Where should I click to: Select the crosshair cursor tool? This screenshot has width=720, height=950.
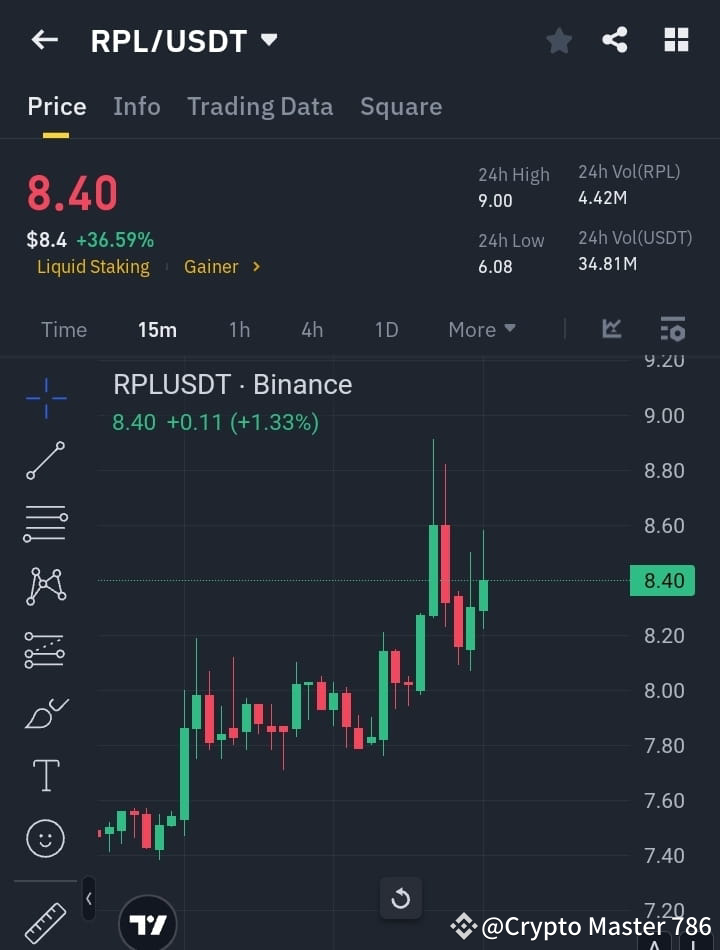45,398
